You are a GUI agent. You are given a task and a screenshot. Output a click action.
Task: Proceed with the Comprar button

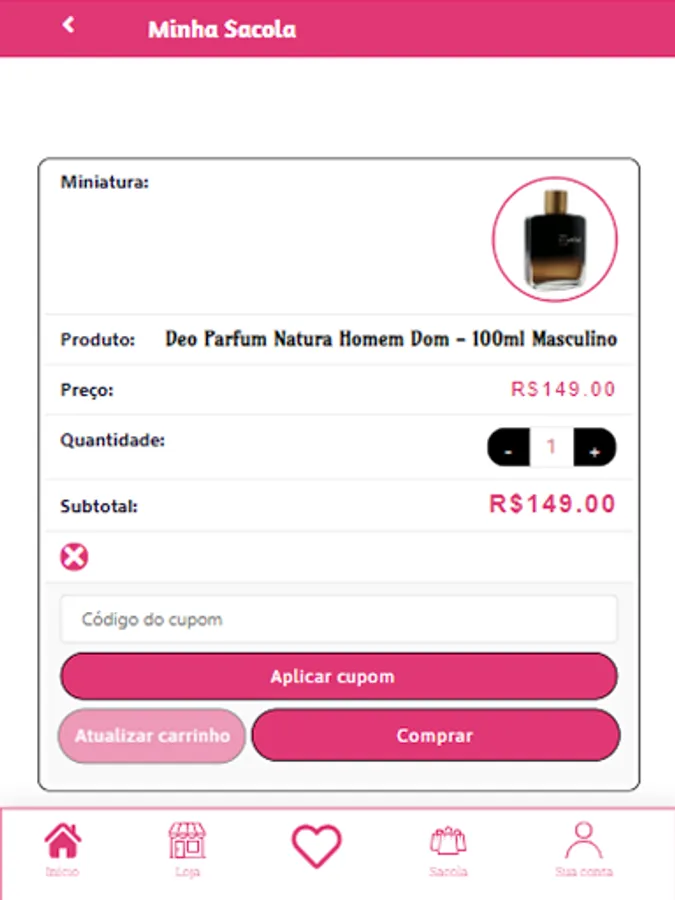click(434, 736)
